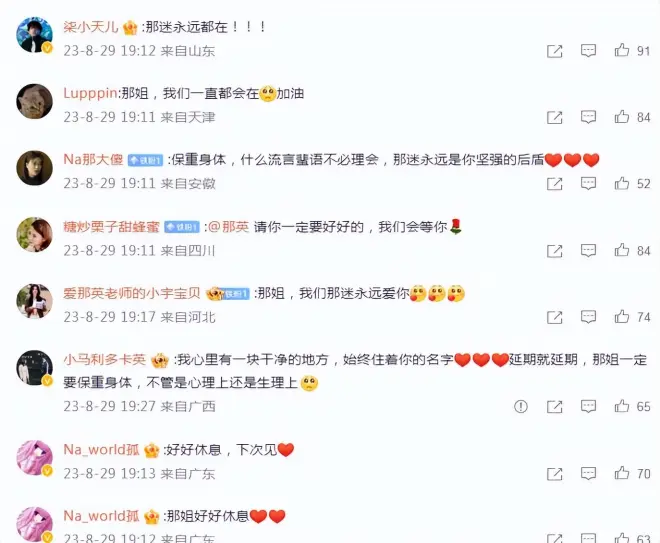This screenshot has height=543, width=660.
Task: Like the comment by 柒小天儿
Action: coord(621,51)
